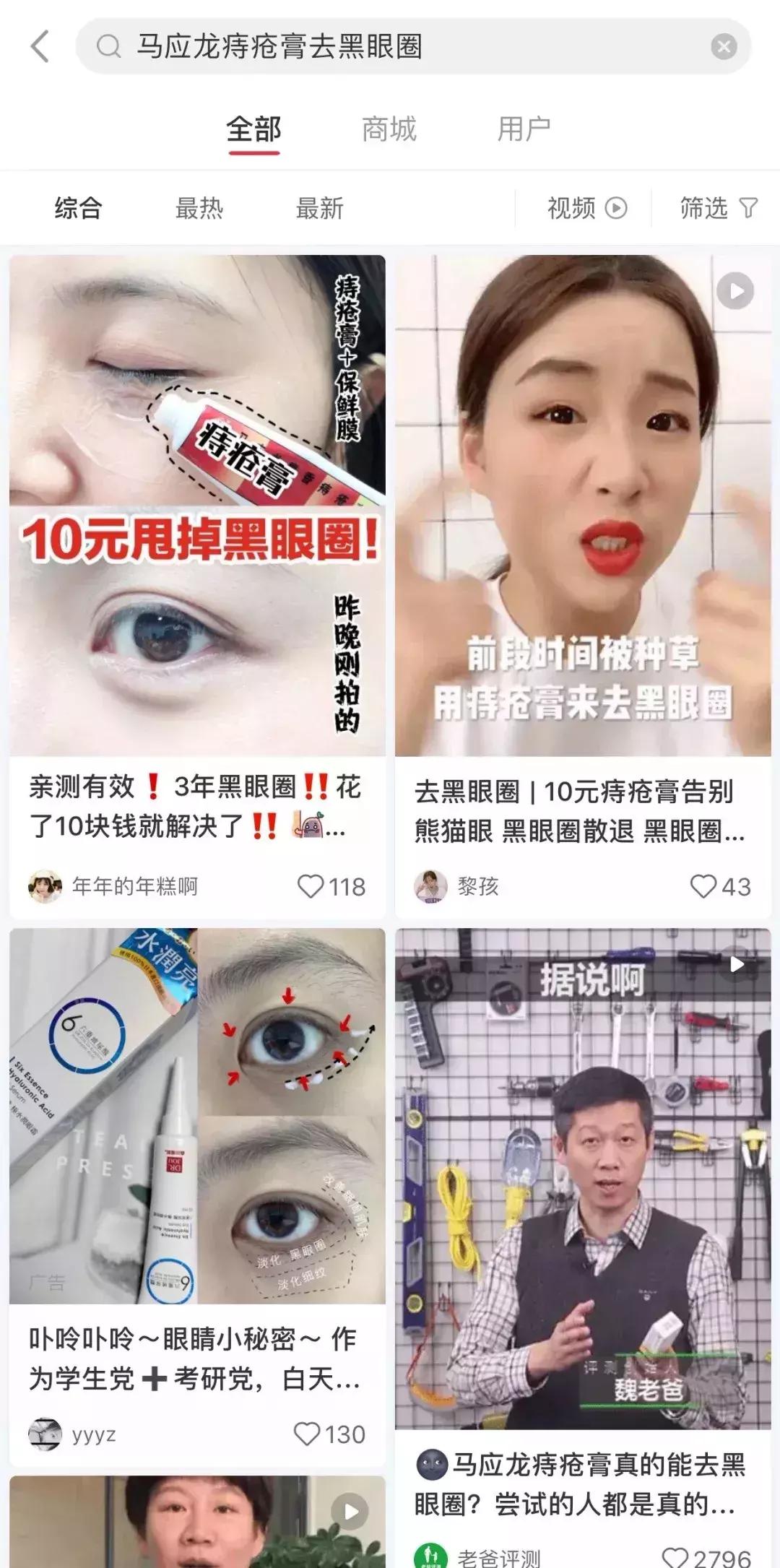The width and height of the screenshot is (780, 1568).
Task: Expand the 视频 filter option
Action: [571, 209]
